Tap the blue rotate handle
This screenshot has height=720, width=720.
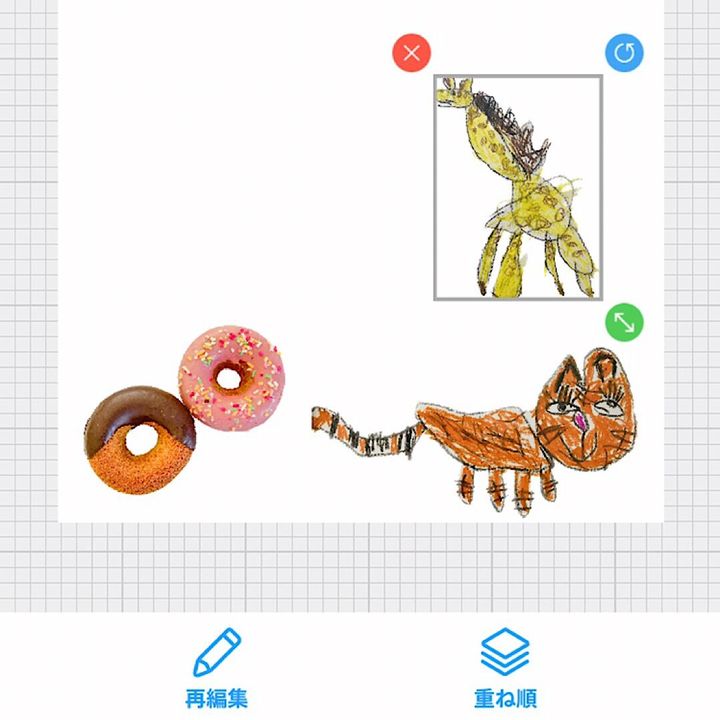pyautogui.click(x=624, y=52)
